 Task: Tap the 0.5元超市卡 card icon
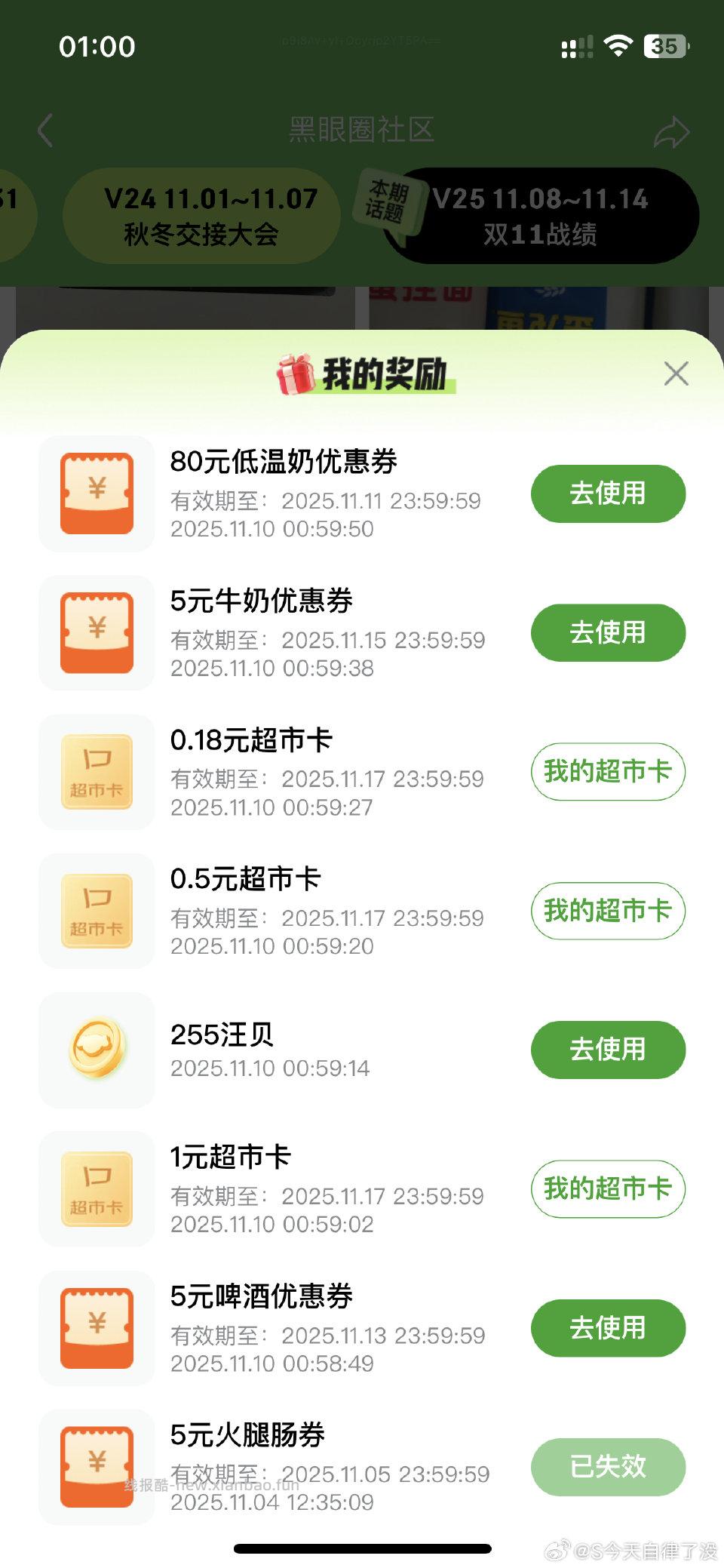(96, 911)
